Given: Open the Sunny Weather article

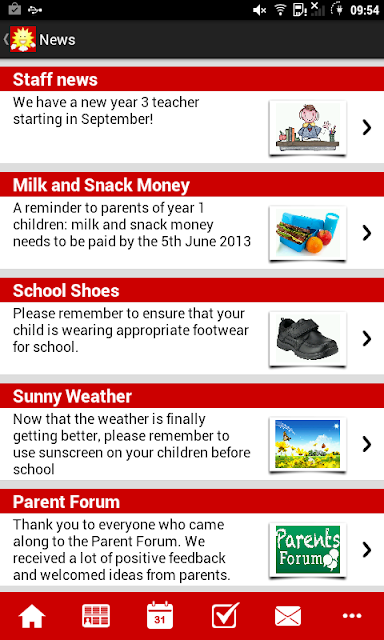Looking at the screenshot, I should click(x=192, y=431).
